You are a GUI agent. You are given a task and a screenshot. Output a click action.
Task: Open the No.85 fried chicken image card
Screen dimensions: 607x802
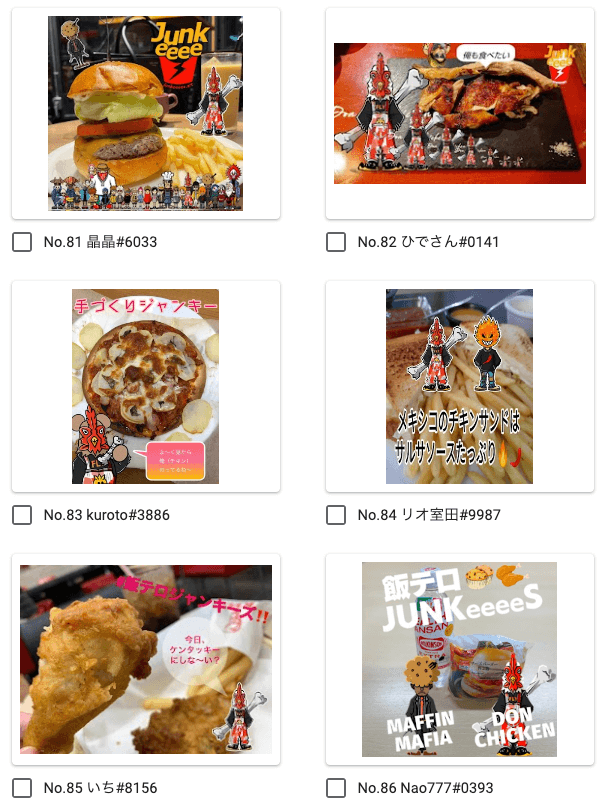click(145, 659)
